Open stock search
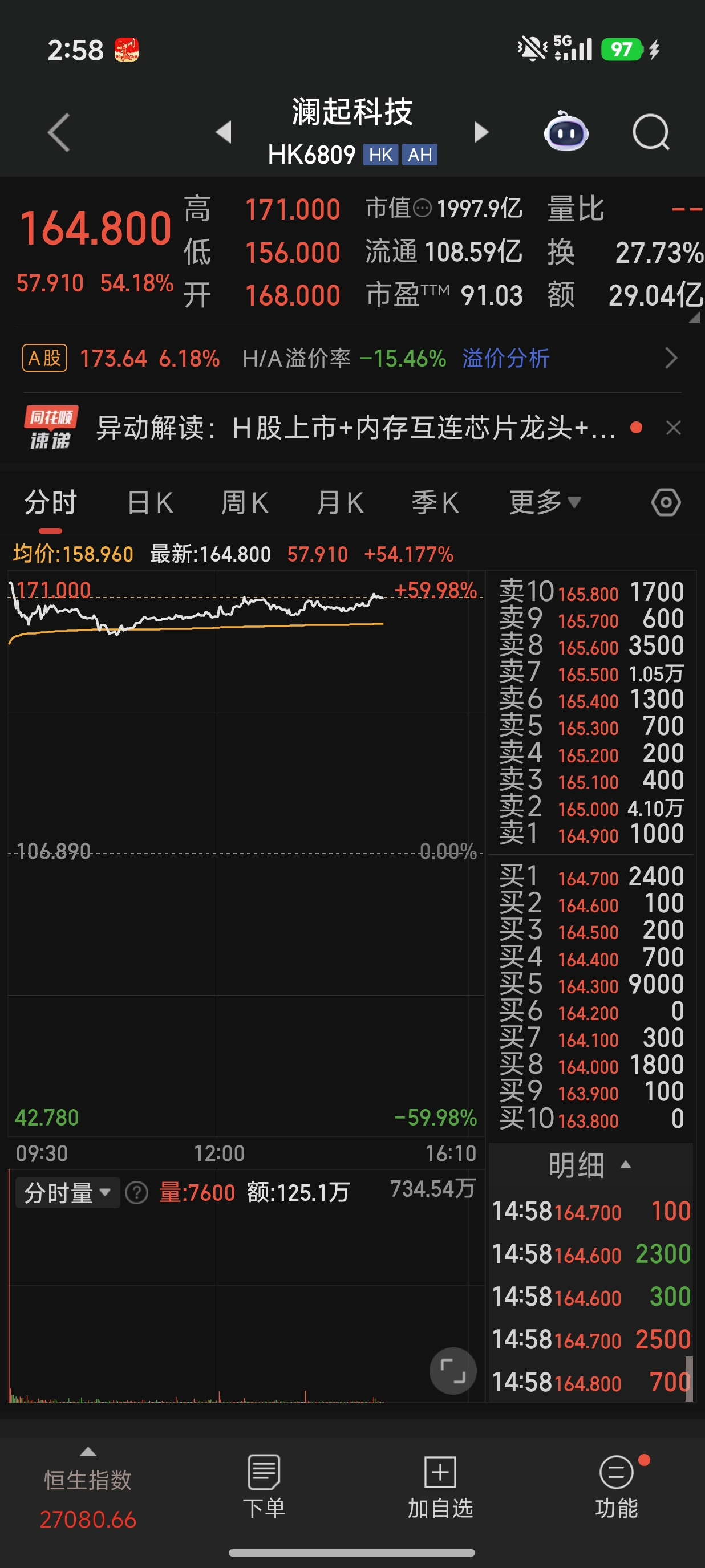This screenshot has width=705, height=1568. pyautogui.click(x=651, y=132)
